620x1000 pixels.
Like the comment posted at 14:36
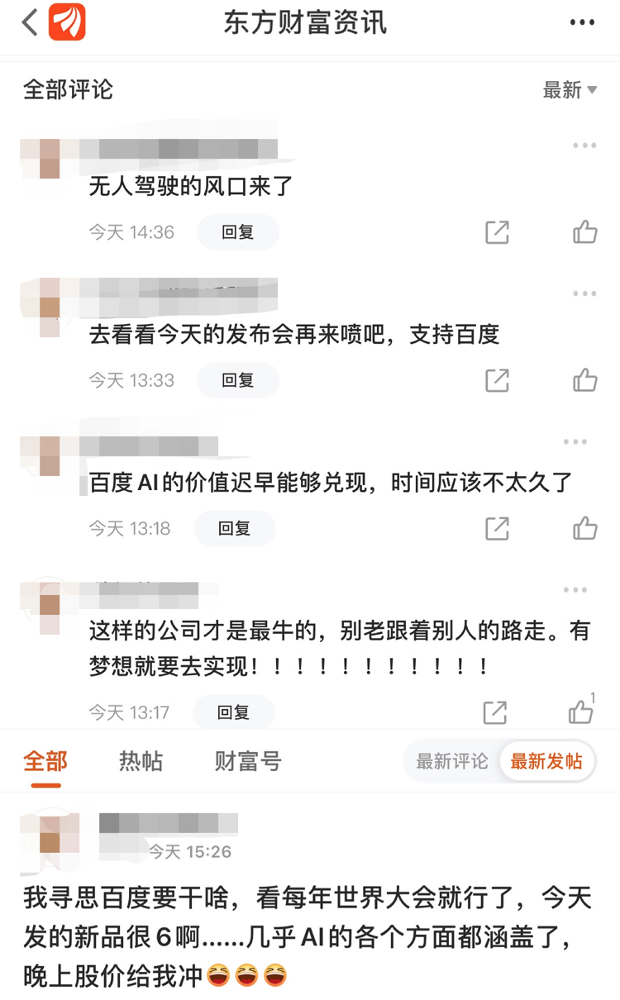click(585, 233)
